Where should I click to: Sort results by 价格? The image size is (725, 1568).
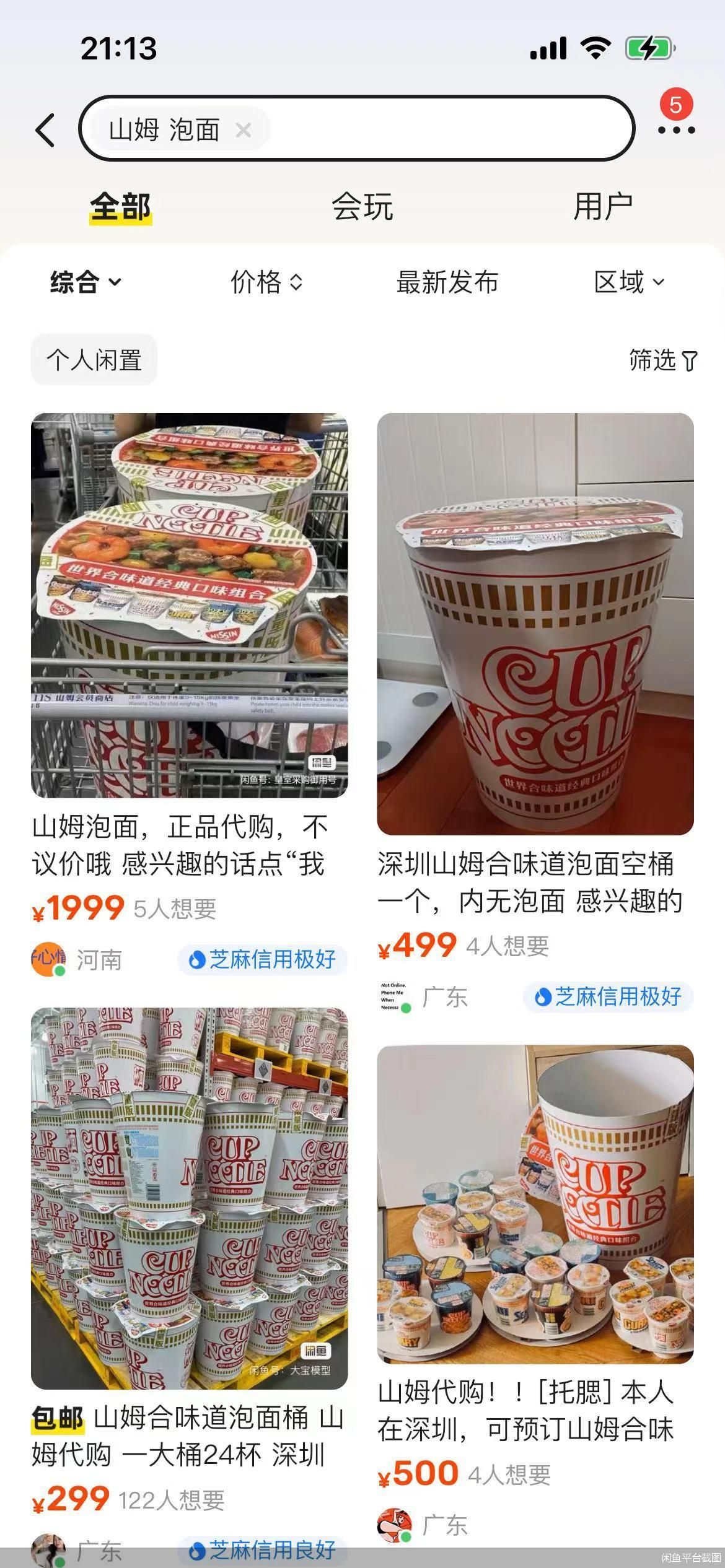[x=266, y=282]
